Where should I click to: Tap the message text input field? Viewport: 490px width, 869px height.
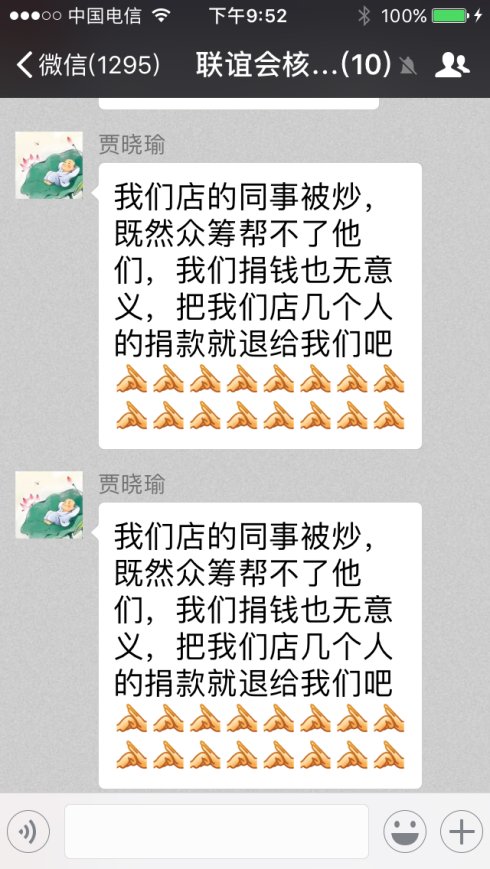216,831
